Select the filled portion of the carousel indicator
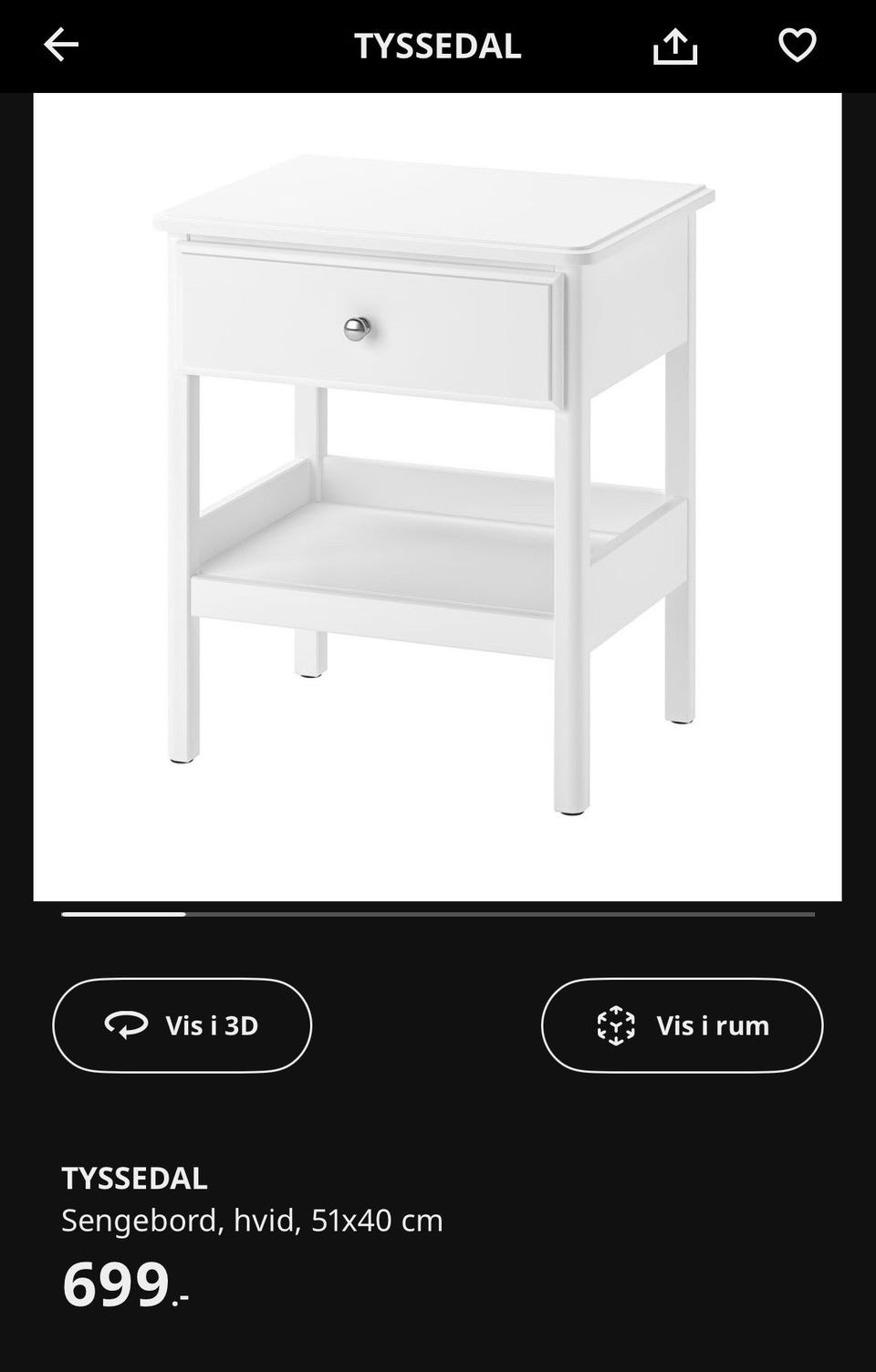Image resolution: width=876 pixels, height=1372 pixels. [123, 913]
